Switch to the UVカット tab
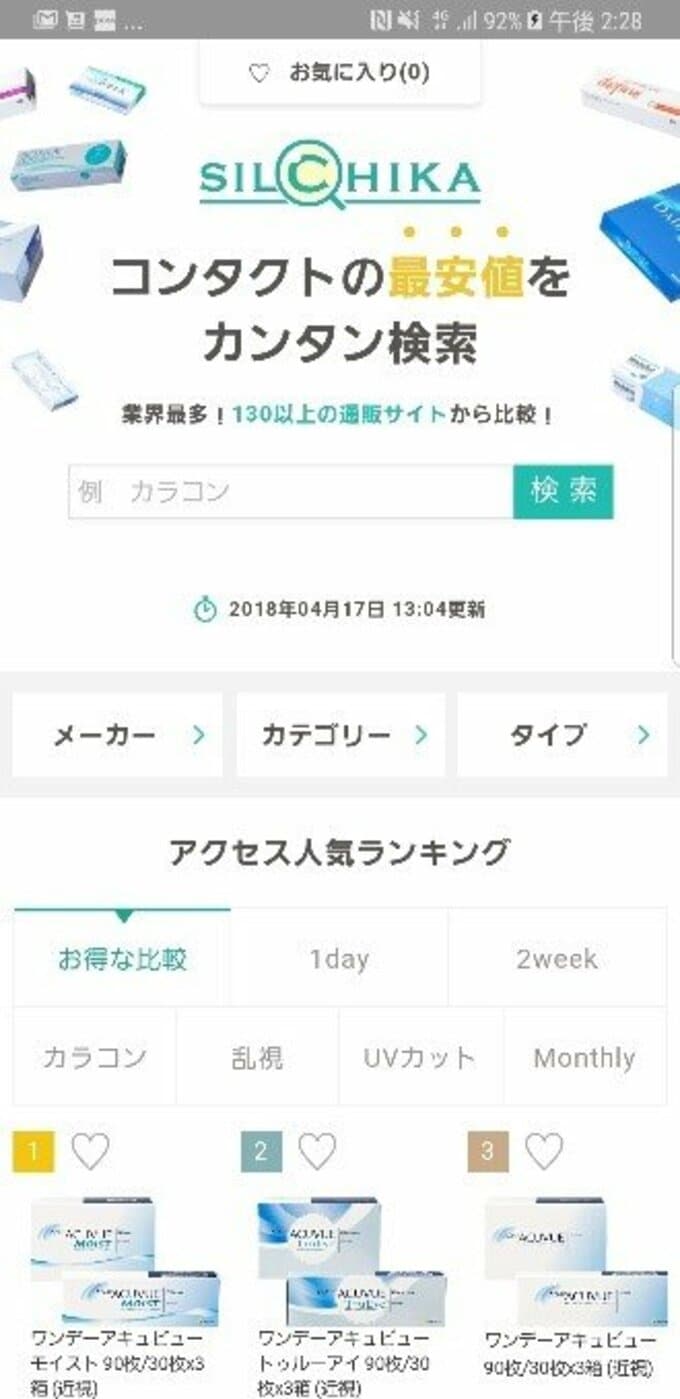Viewport: 680px width, 1399px height. coord(420,1057)
